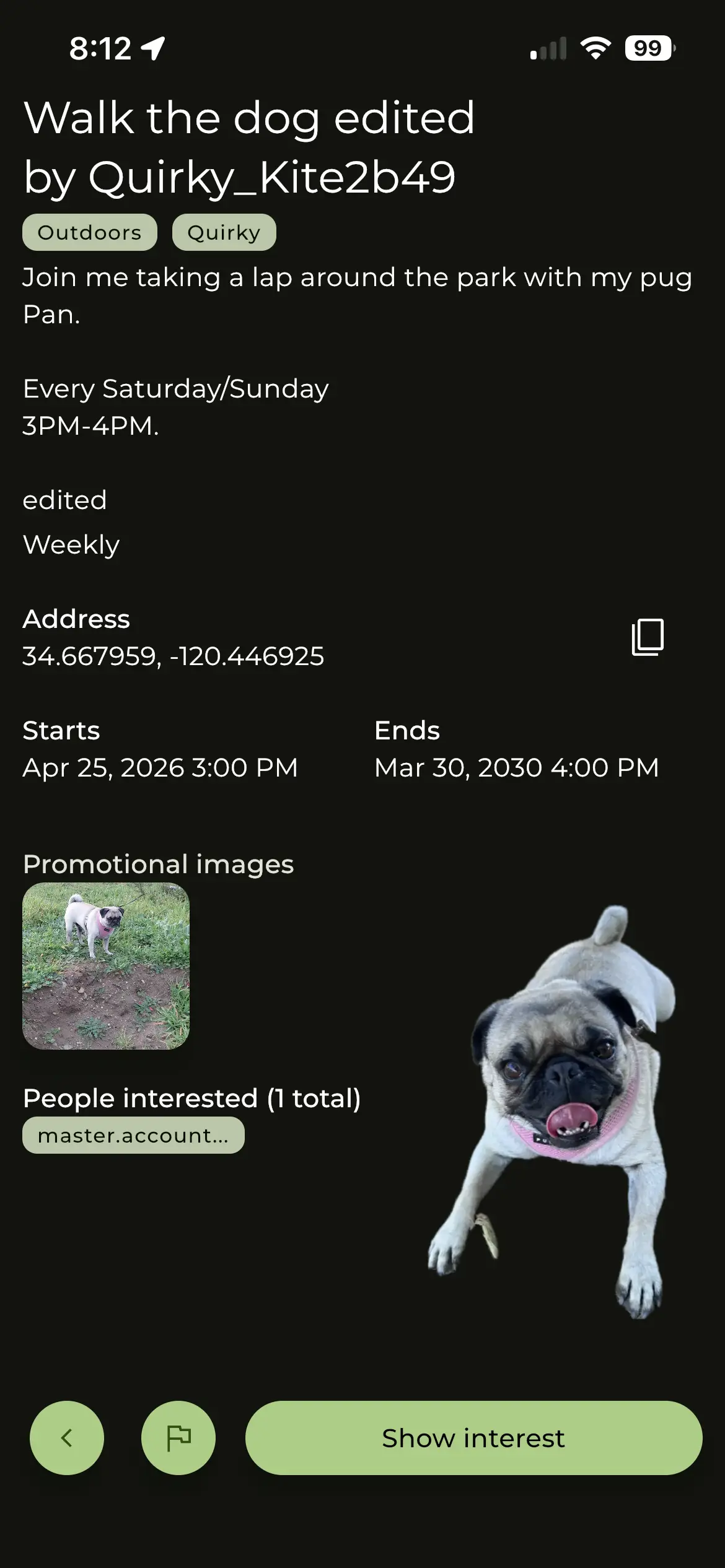Open the pug promotional image
The width and height of the screenshot is (725, 1568).
pos(106,965)
